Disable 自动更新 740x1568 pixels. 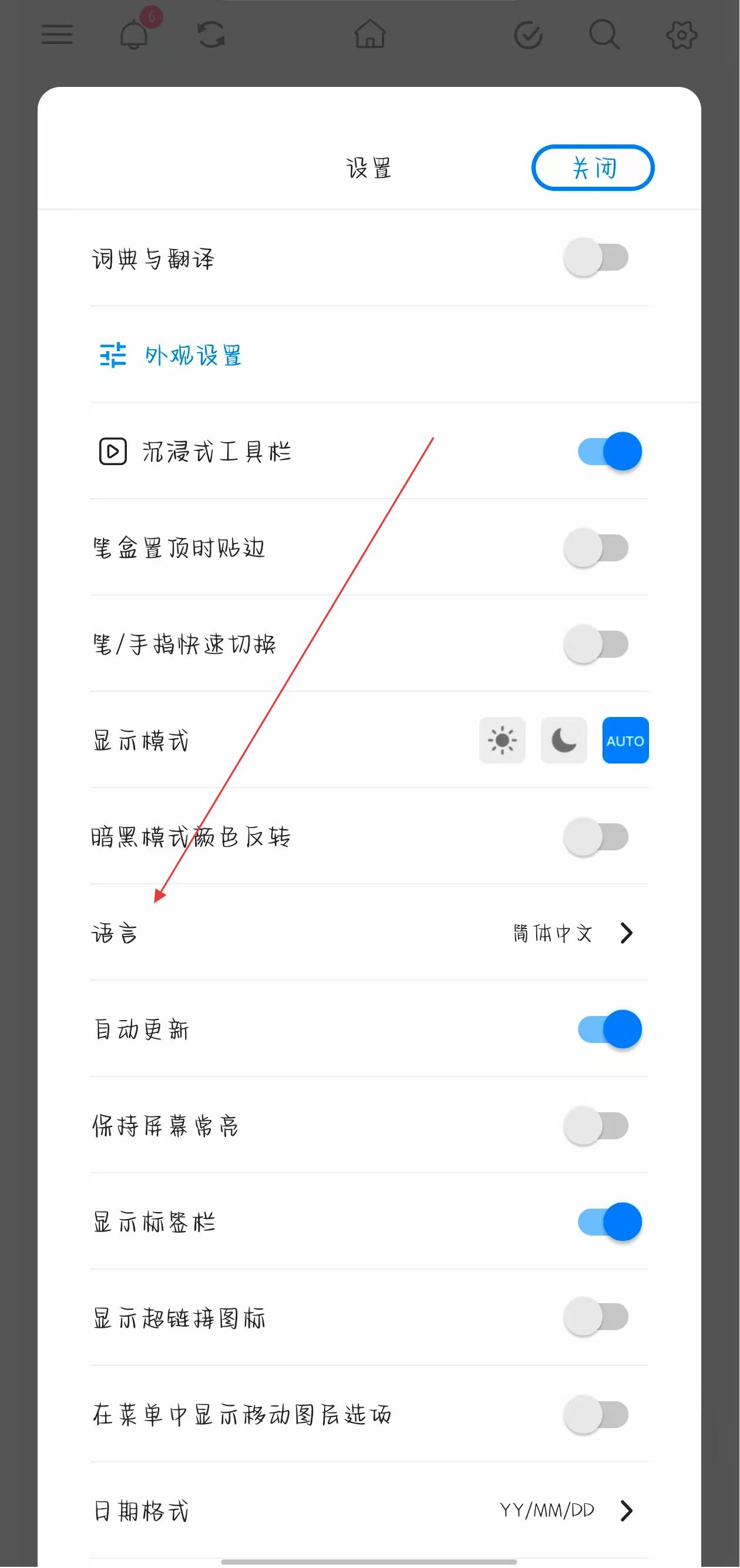pos(609,1029)
